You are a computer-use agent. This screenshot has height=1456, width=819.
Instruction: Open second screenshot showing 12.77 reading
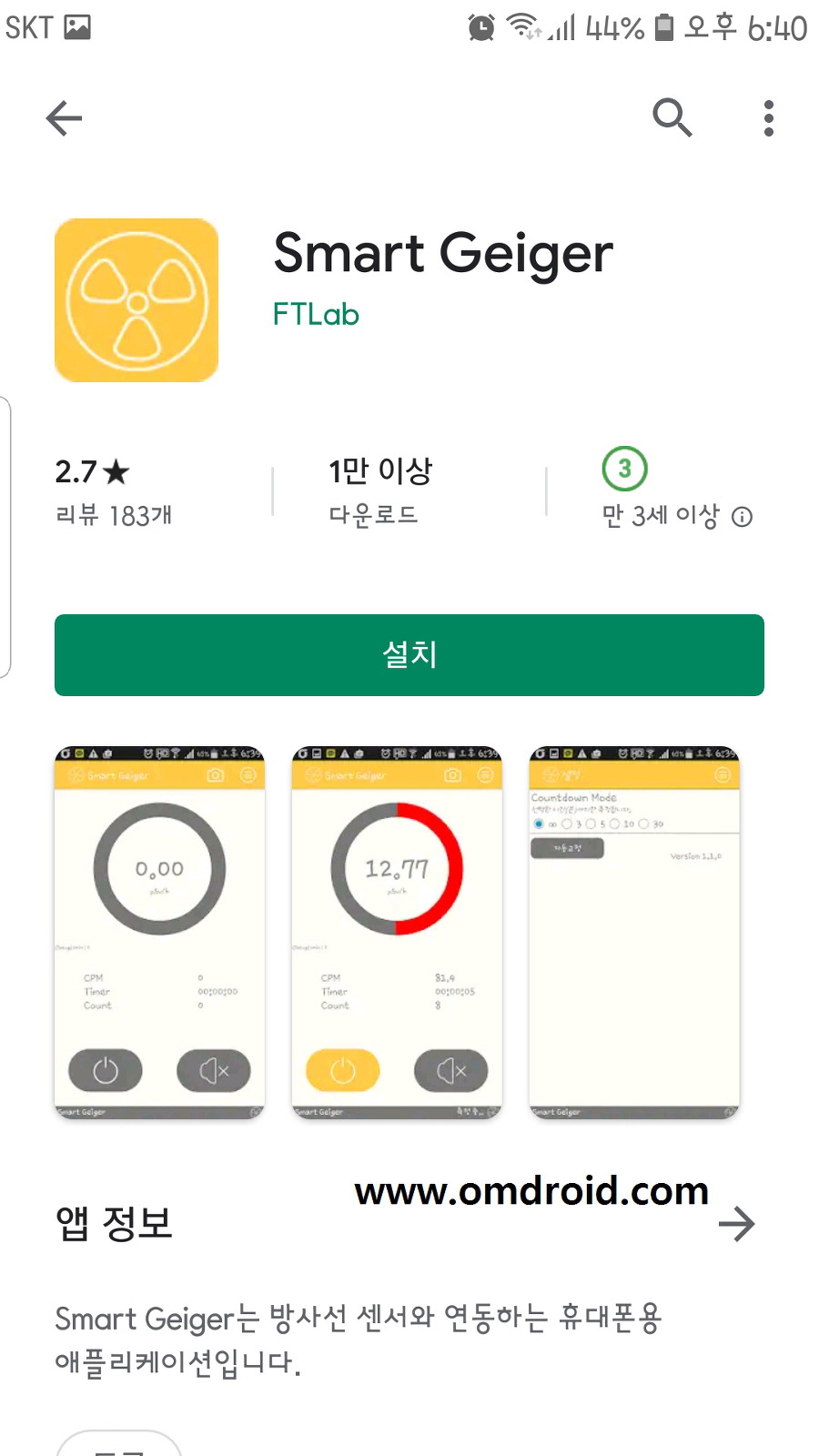pyautogui.click(x=397, y=933)
